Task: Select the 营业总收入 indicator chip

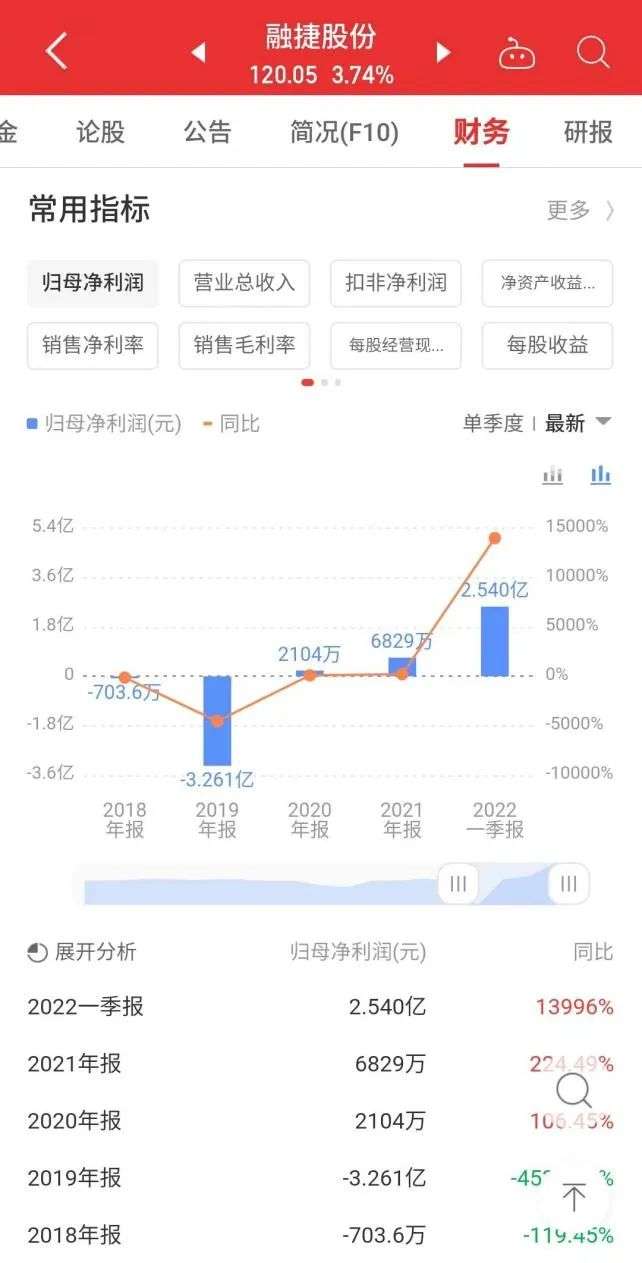Action: pyautogui.click(x=244, y=283)
